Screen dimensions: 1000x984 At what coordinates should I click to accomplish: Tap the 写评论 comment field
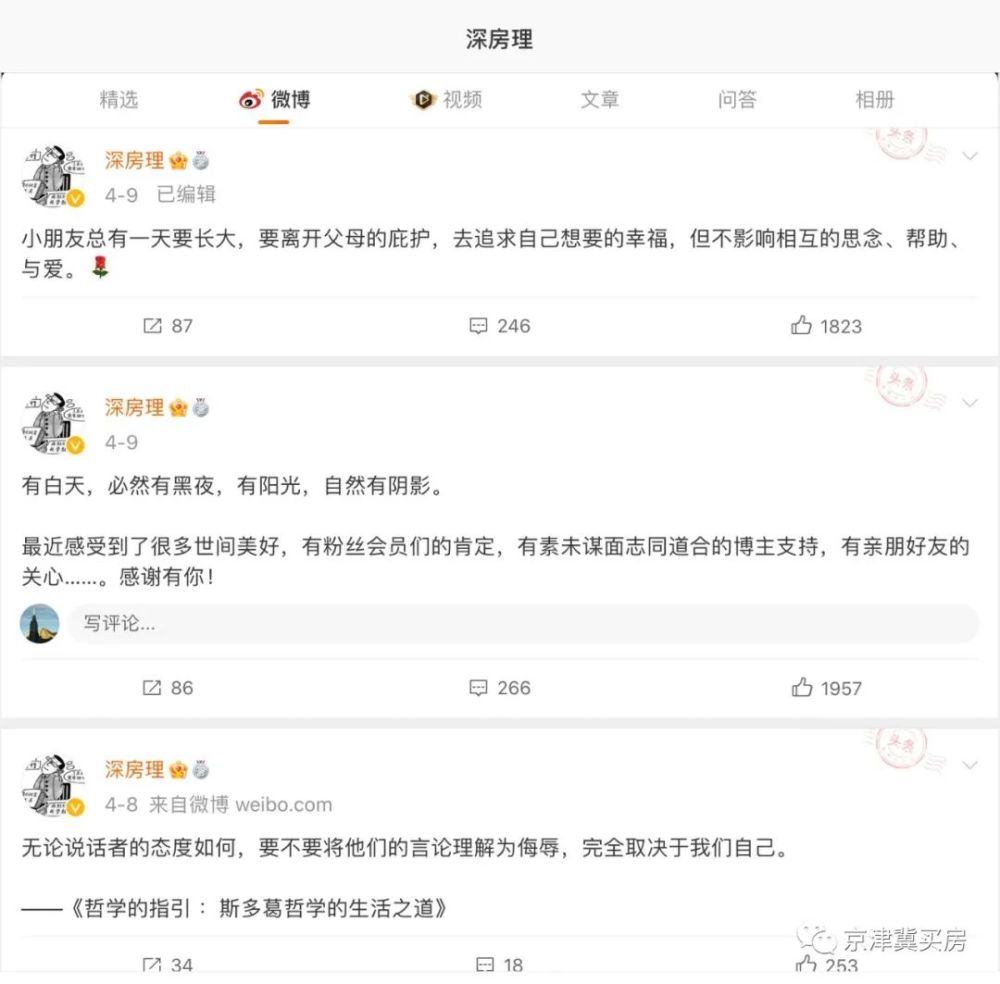(x=520, y=624)
